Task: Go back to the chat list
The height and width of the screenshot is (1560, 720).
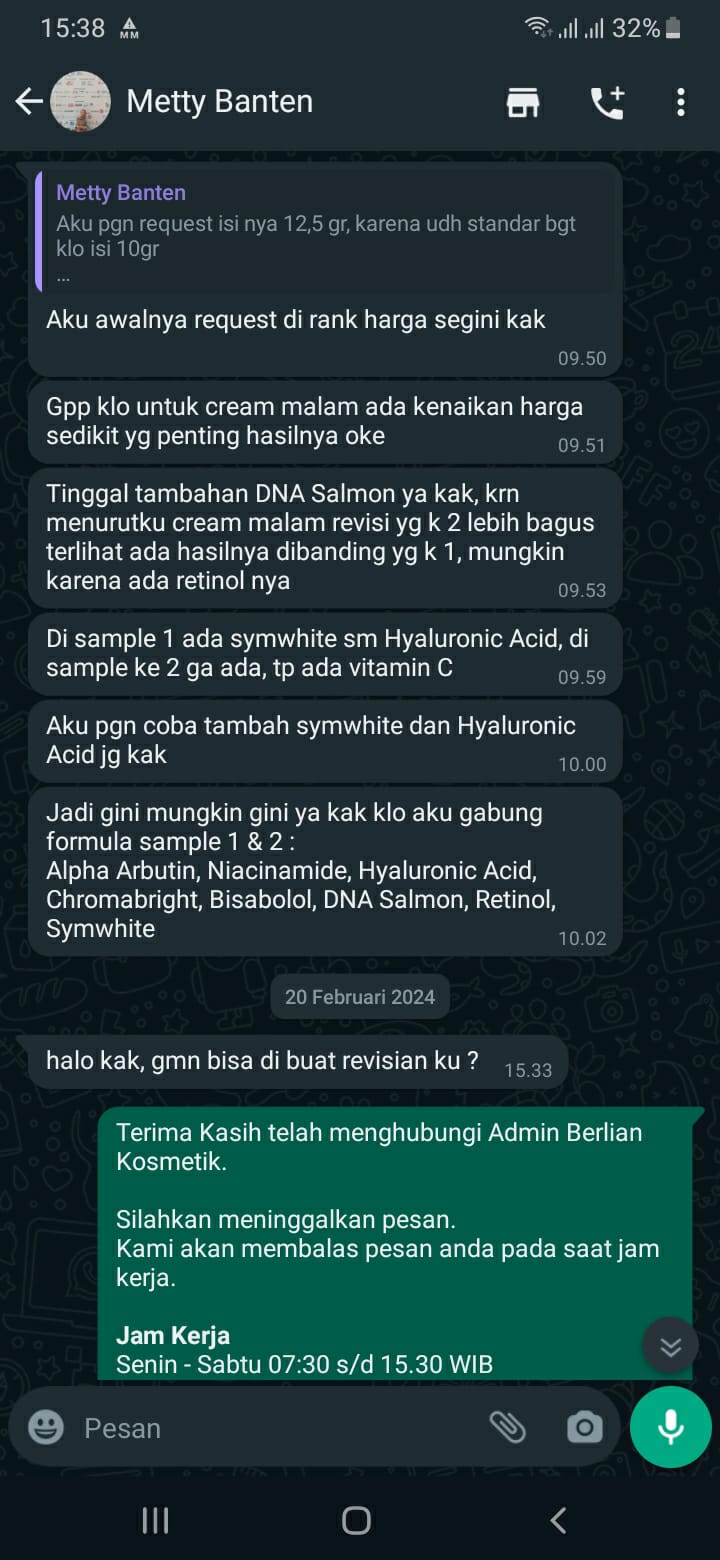Action: click(28, 101)
